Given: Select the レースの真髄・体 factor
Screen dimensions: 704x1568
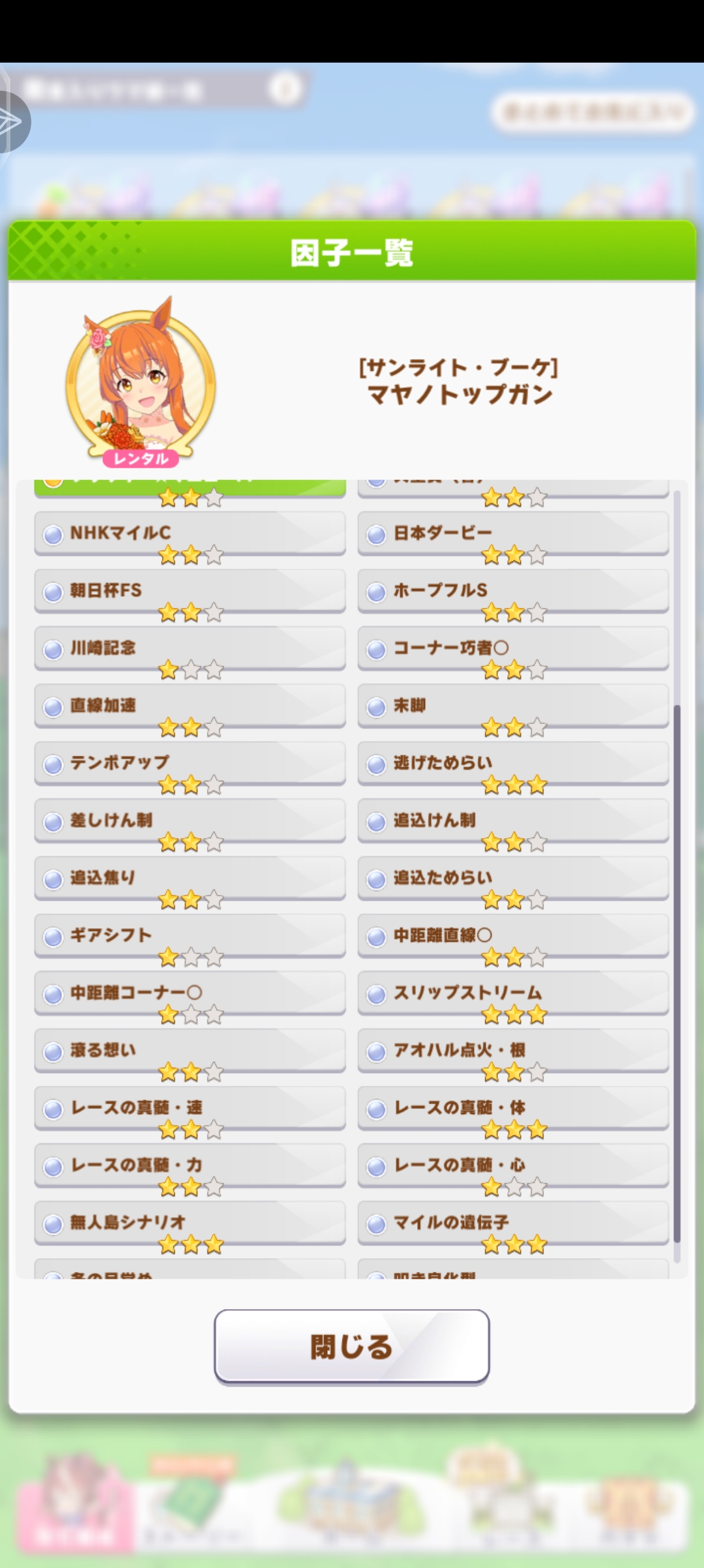Looking at the screenshot, I should point(512,1107).
